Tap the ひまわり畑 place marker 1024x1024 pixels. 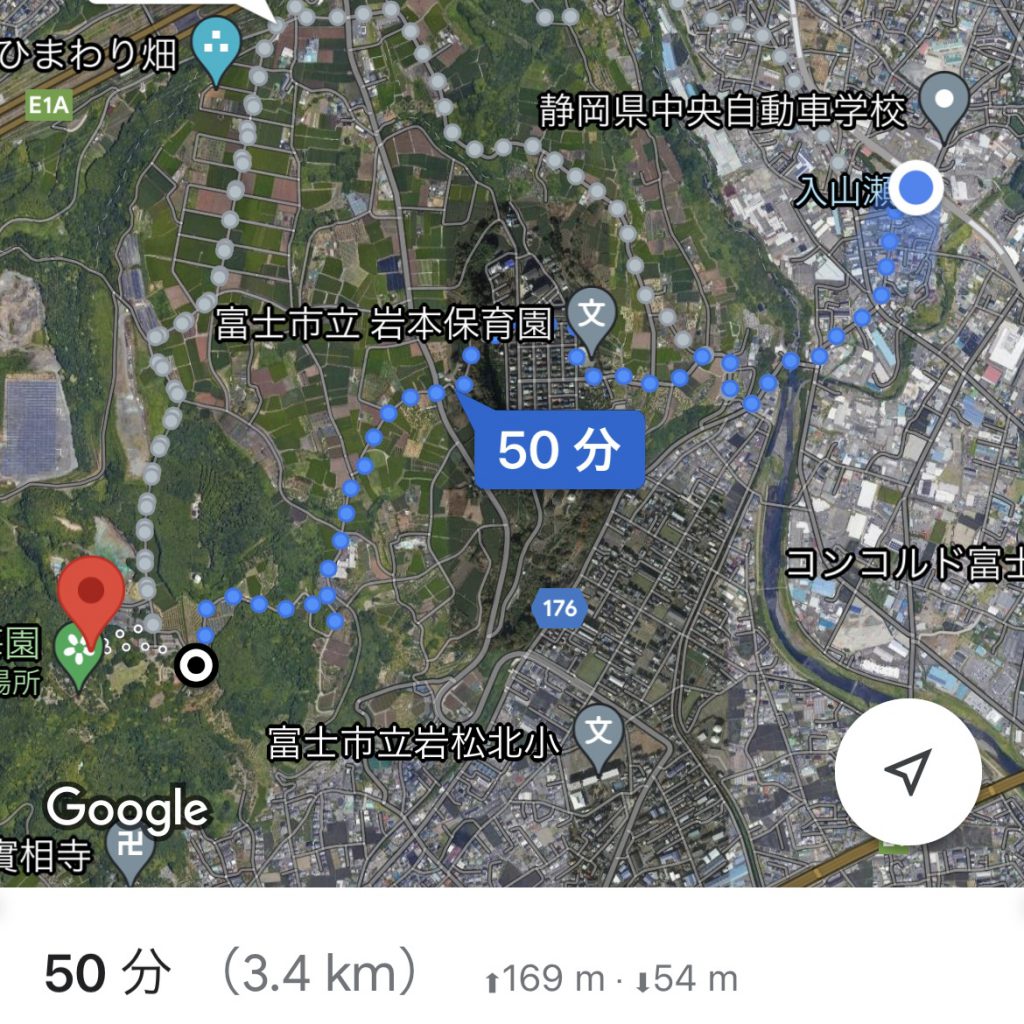tap(214, 47)
